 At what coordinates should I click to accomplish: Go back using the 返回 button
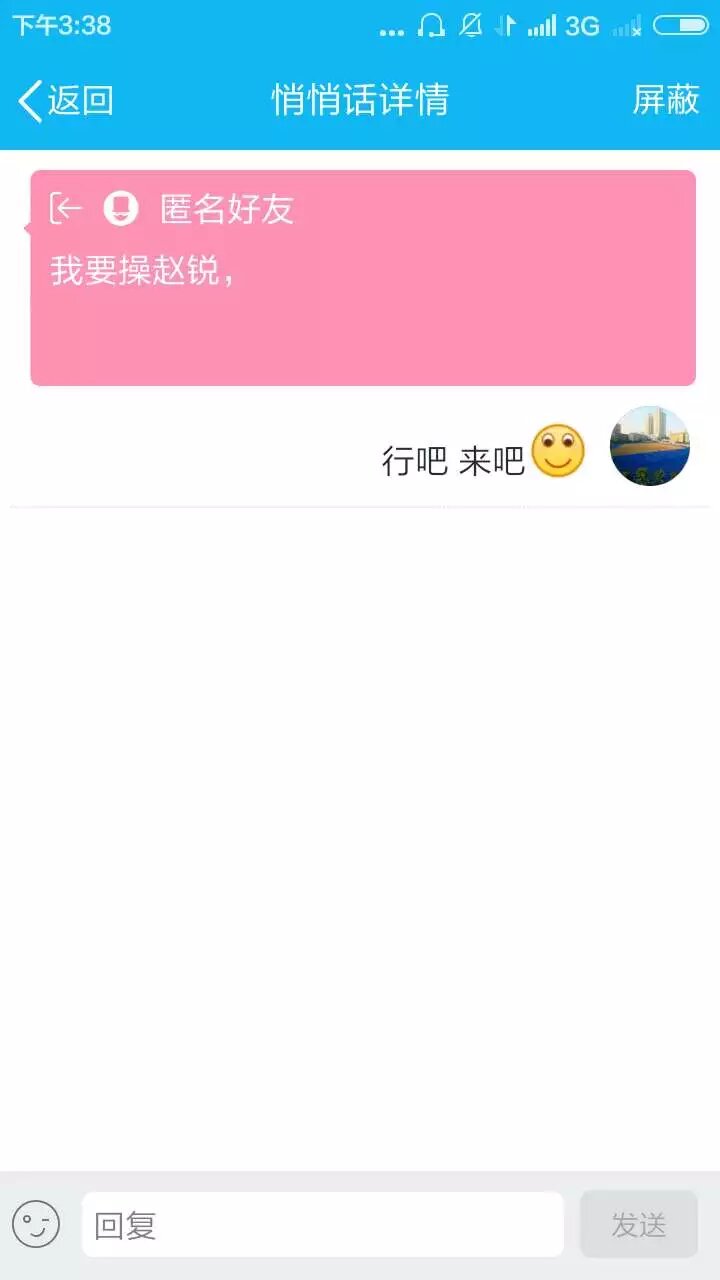point(66,100)
